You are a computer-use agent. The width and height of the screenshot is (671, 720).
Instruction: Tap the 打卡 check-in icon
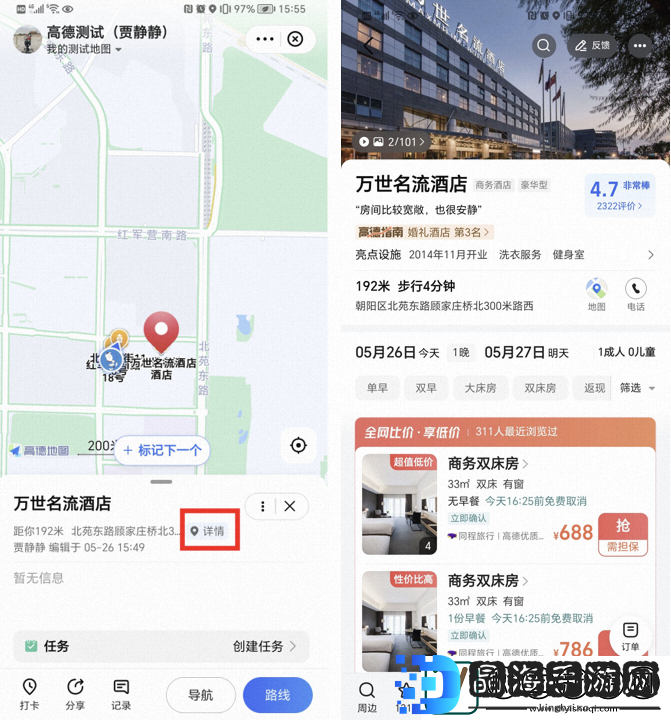click(30, 693)
